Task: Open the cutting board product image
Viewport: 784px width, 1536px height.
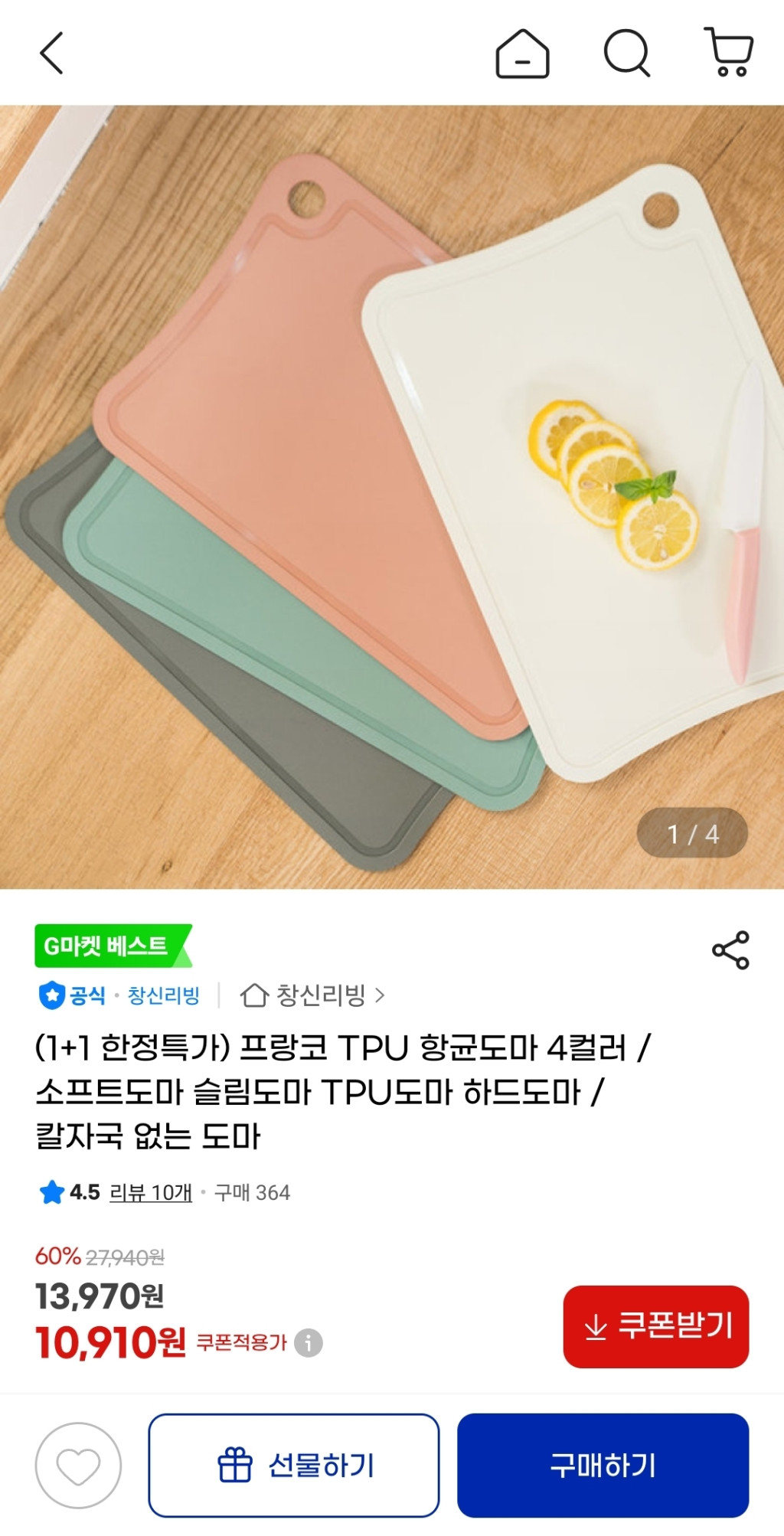Action: pos(392,496)
